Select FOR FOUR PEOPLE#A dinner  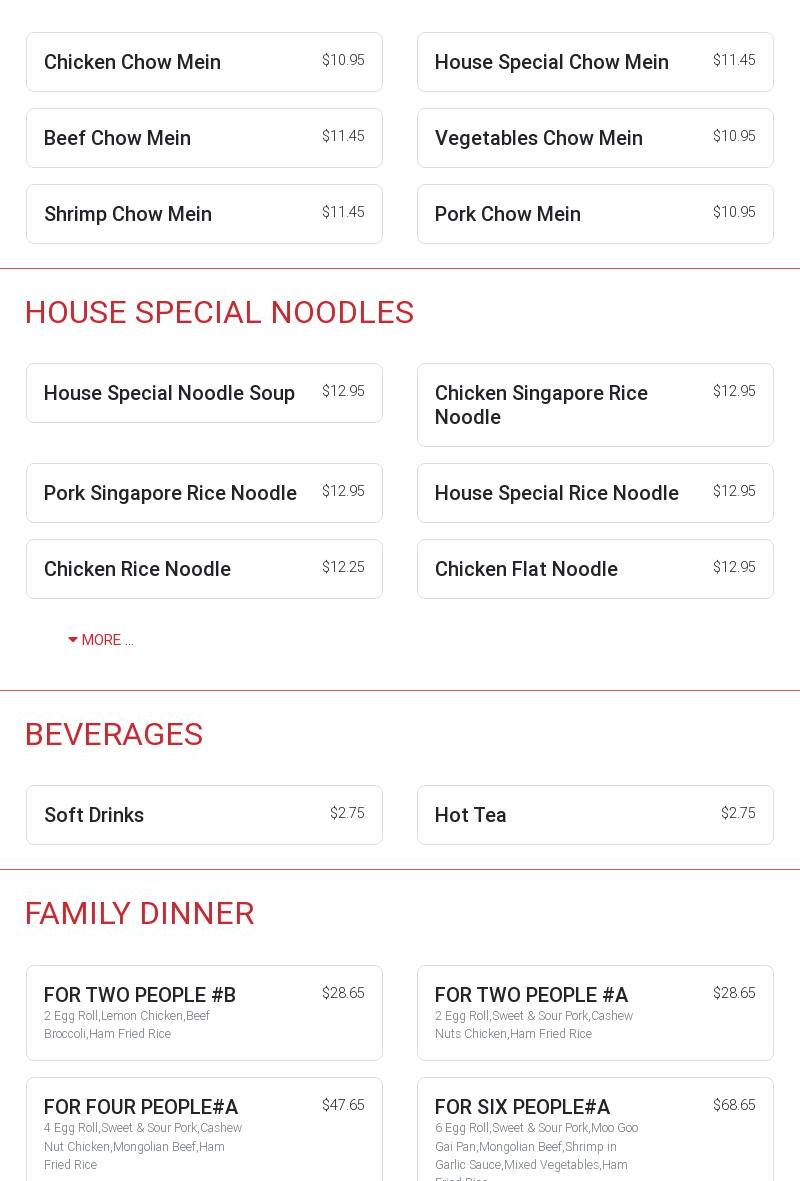[204, 1130]
